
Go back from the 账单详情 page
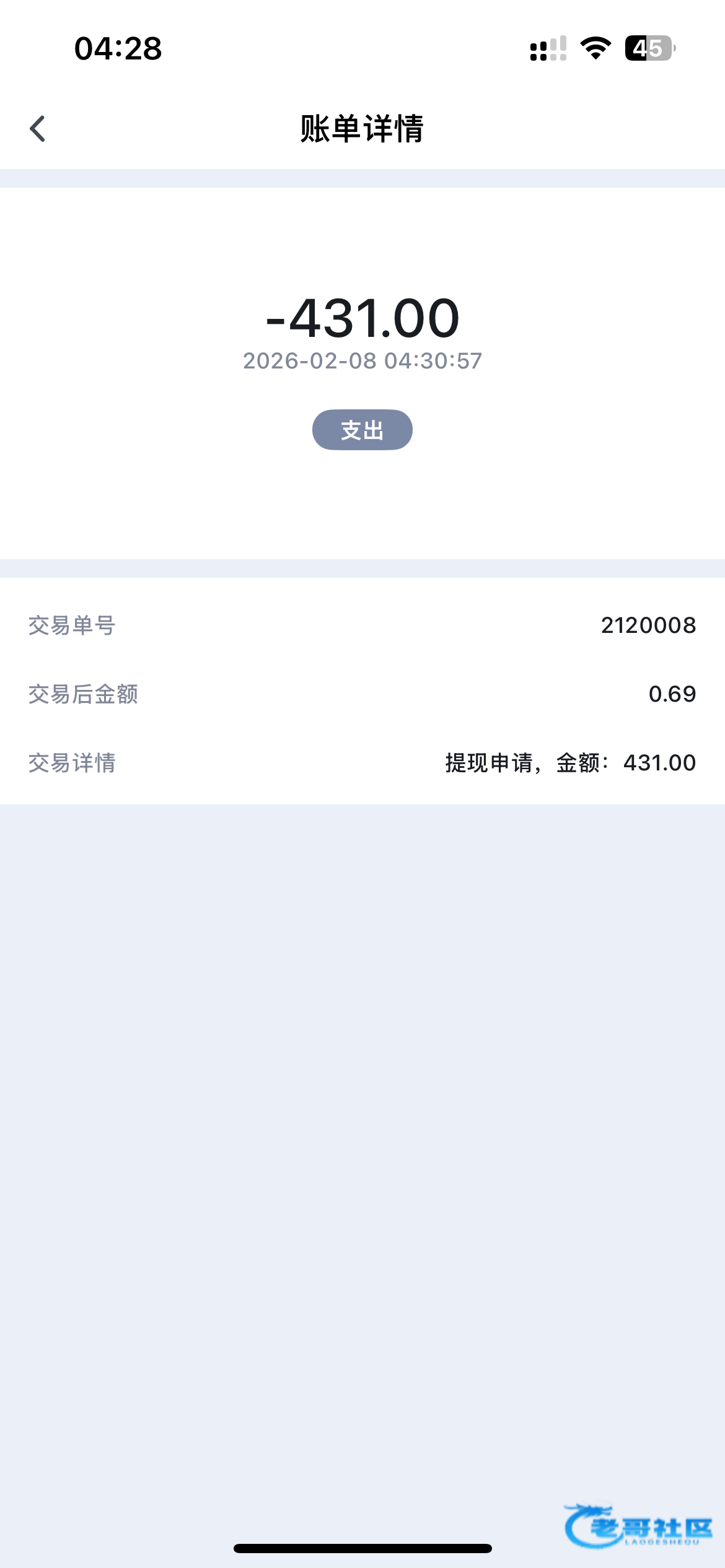(38, 129)
